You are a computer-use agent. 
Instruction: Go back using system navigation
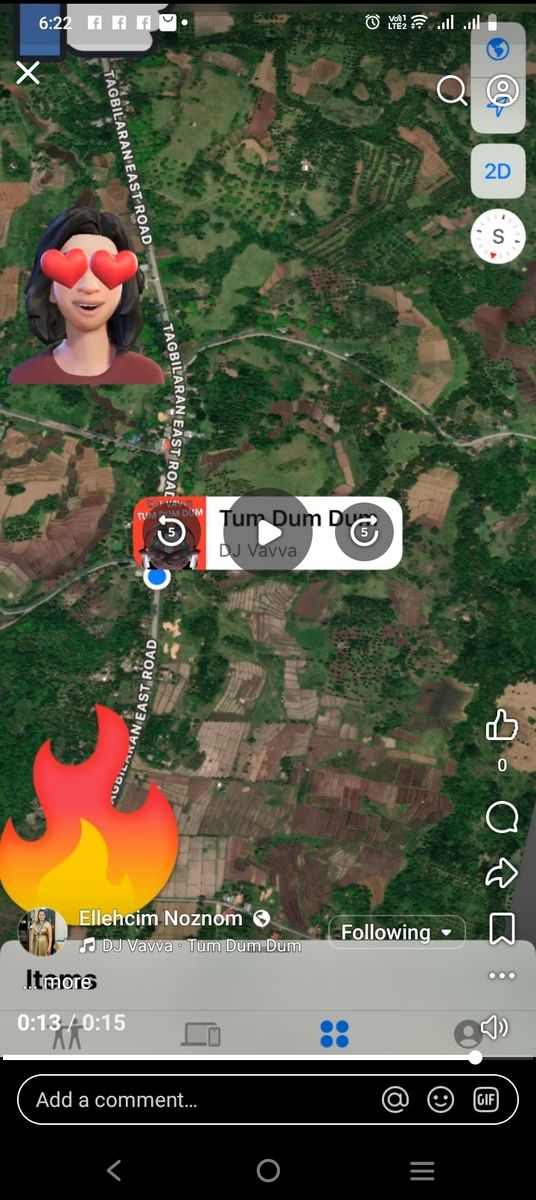click(114, 1171)
